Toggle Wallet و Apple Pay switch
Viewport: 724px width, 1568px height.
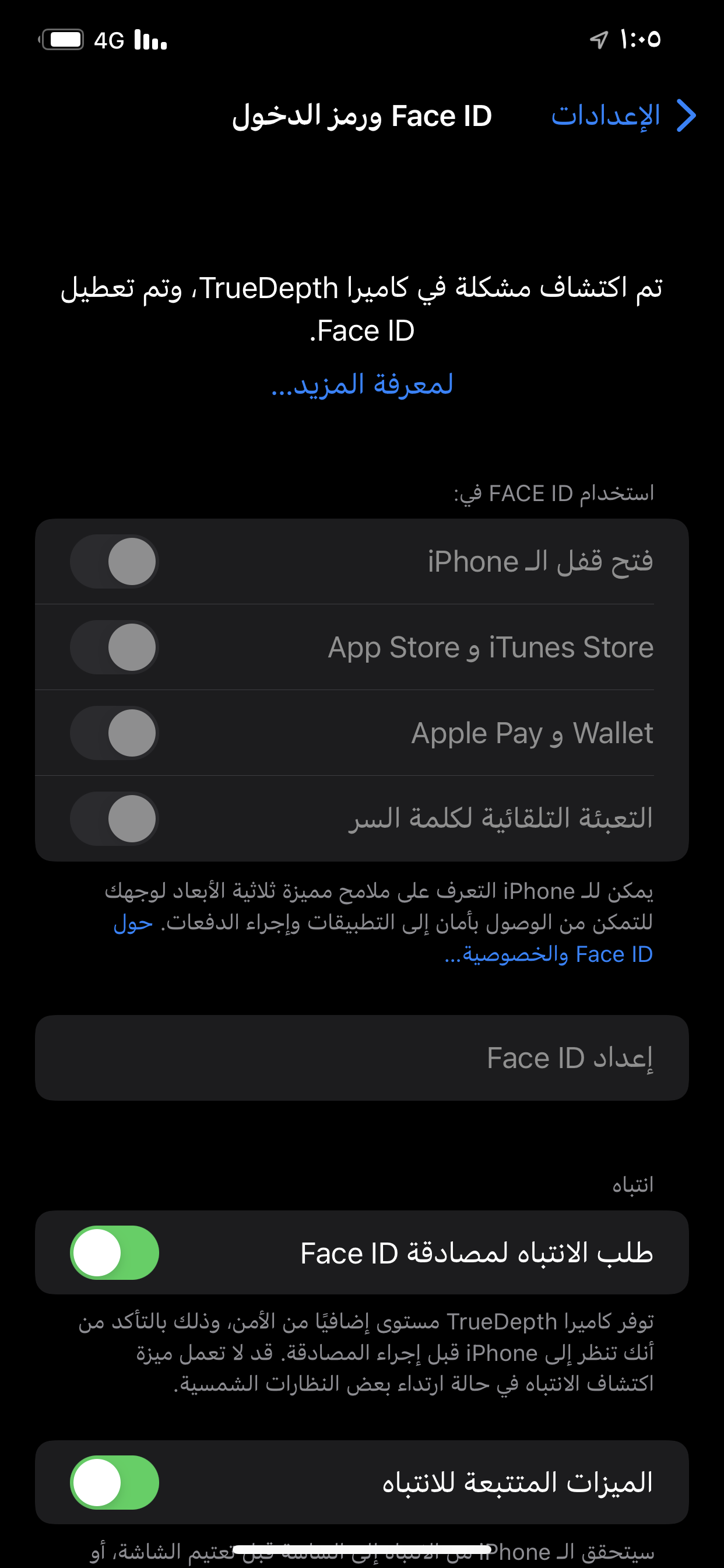pos(114,733)
